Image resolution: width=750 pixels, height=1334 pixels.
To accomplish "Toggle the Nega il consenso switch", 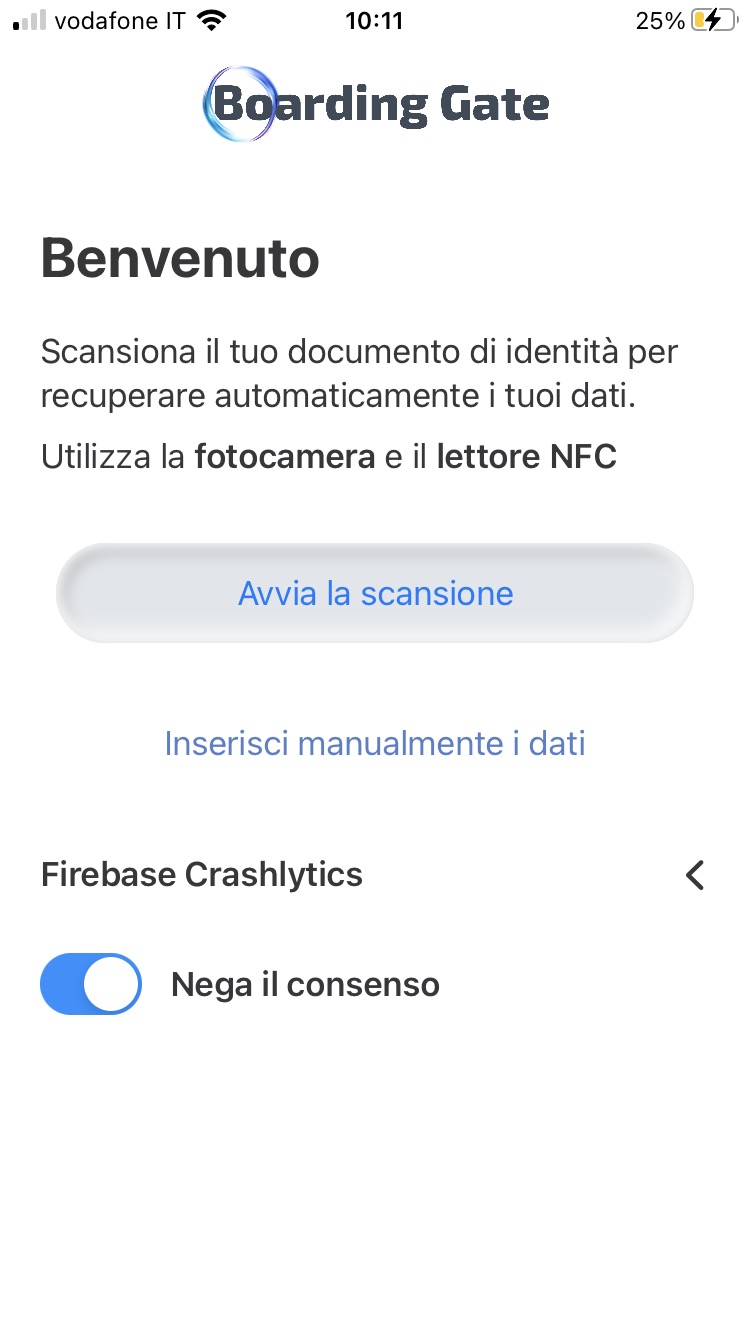I will tap(91, 984).
